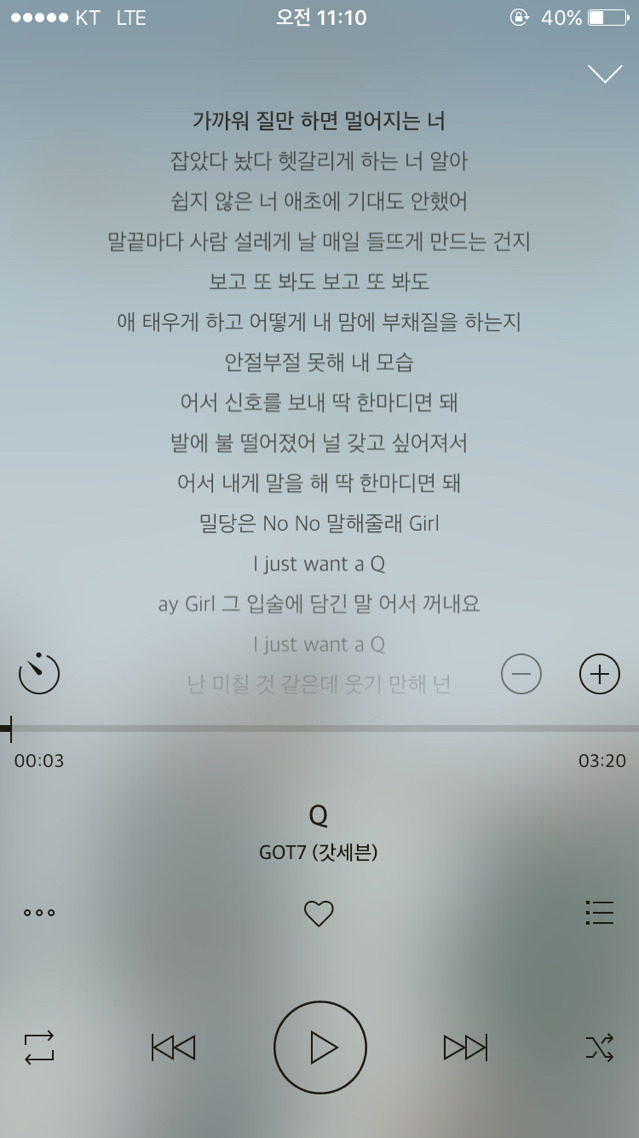The height and width of the screenshot is (1138, 639).
Task: Toggle repeat mode
Action: click(39, 1047)
